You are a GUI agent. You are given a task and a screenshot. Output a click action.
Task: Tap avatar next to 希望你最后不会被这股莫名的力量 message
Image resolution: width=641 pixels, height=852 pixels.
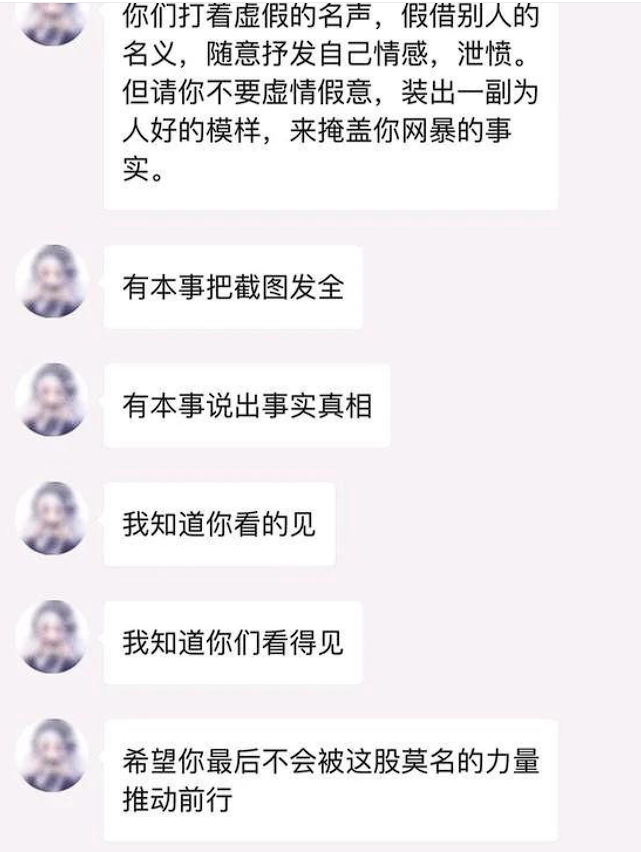point(53,755)
